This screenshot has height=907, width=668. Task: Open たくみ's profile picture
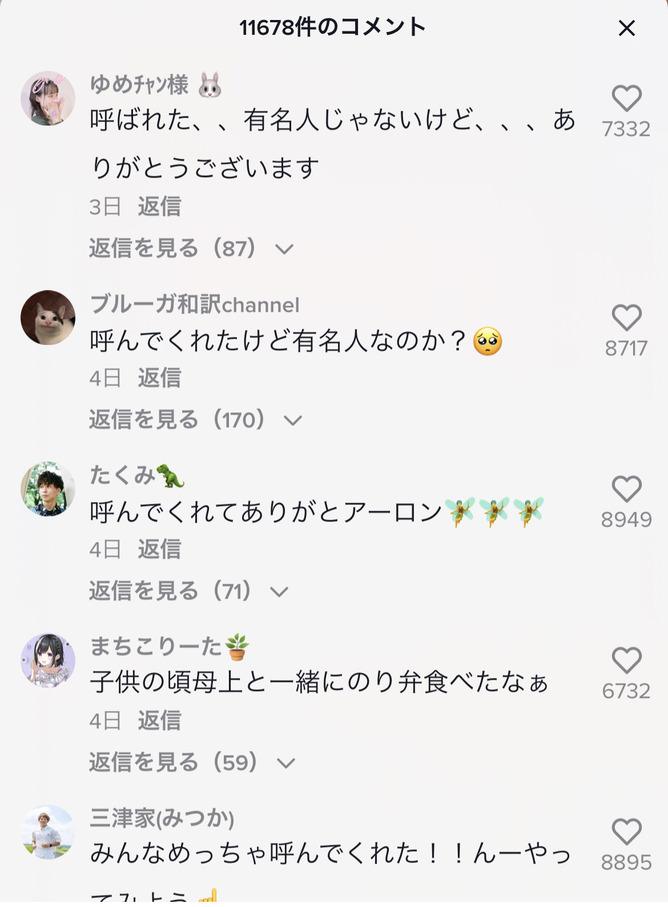click(48, 489)
